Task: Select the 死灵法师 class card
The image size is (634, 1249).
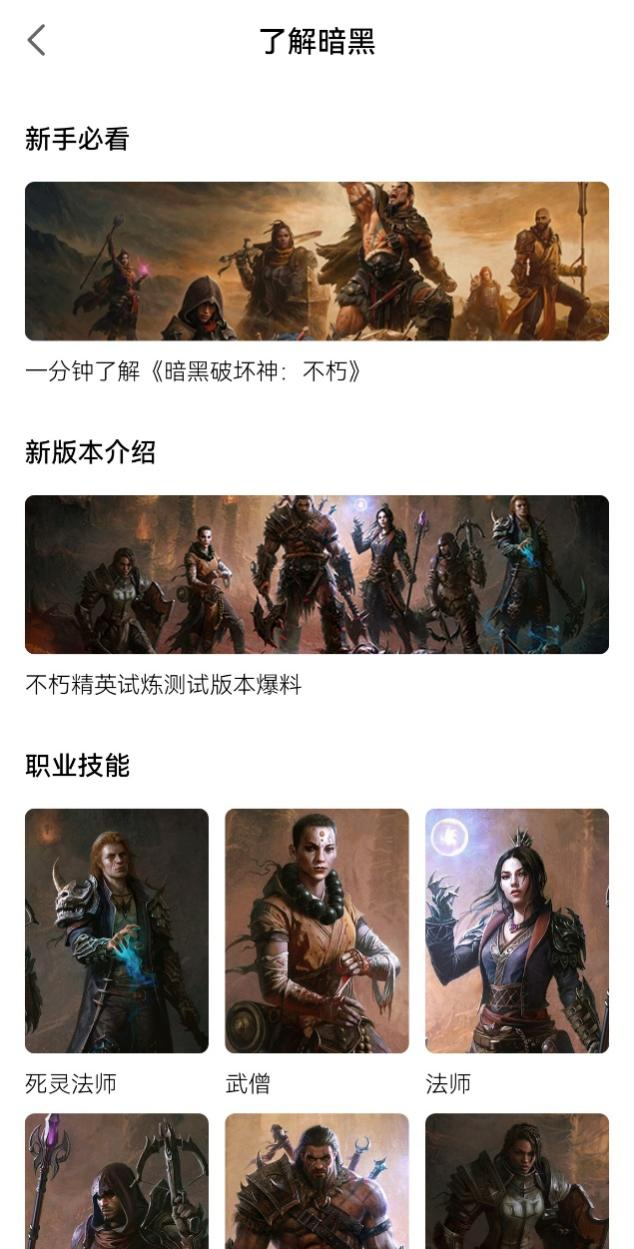Action: click(x=116, y=930)
